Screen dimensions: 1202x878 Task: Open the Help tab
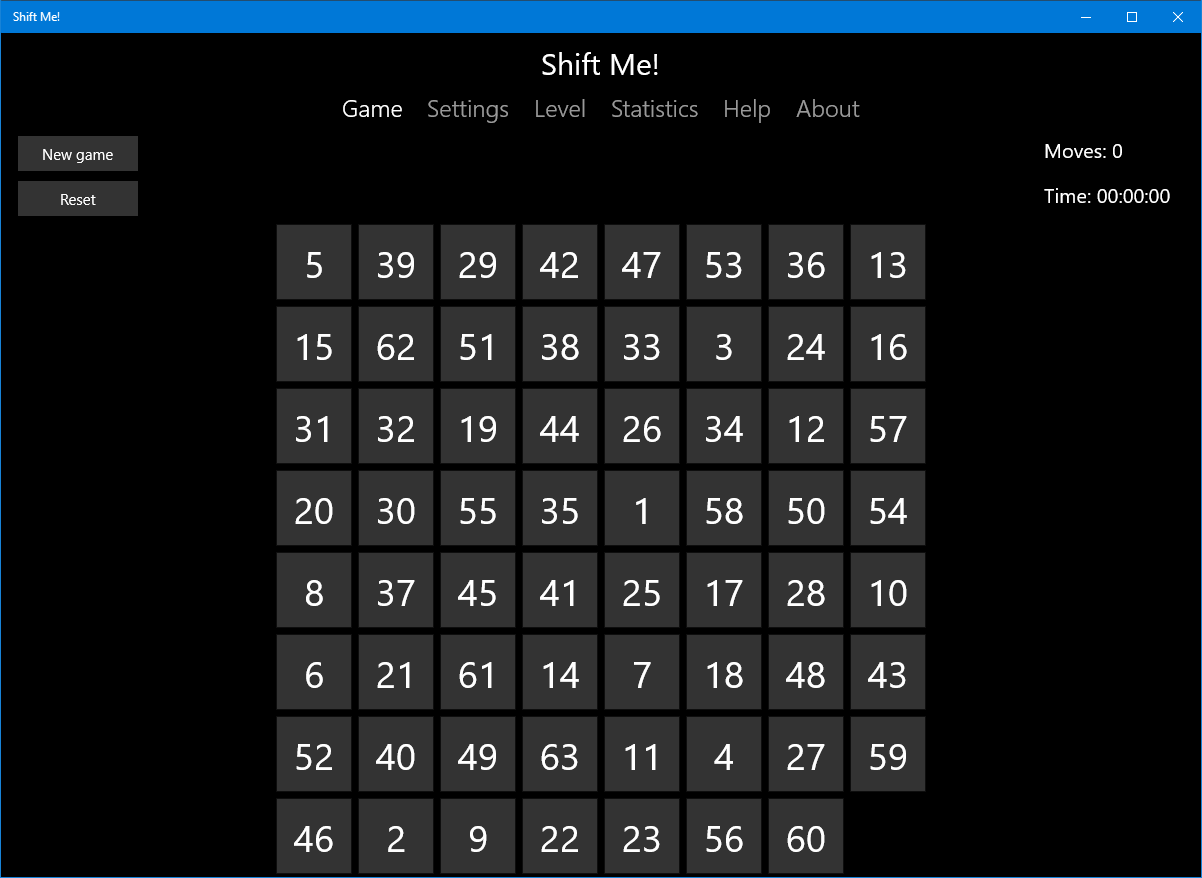[746, 109]
